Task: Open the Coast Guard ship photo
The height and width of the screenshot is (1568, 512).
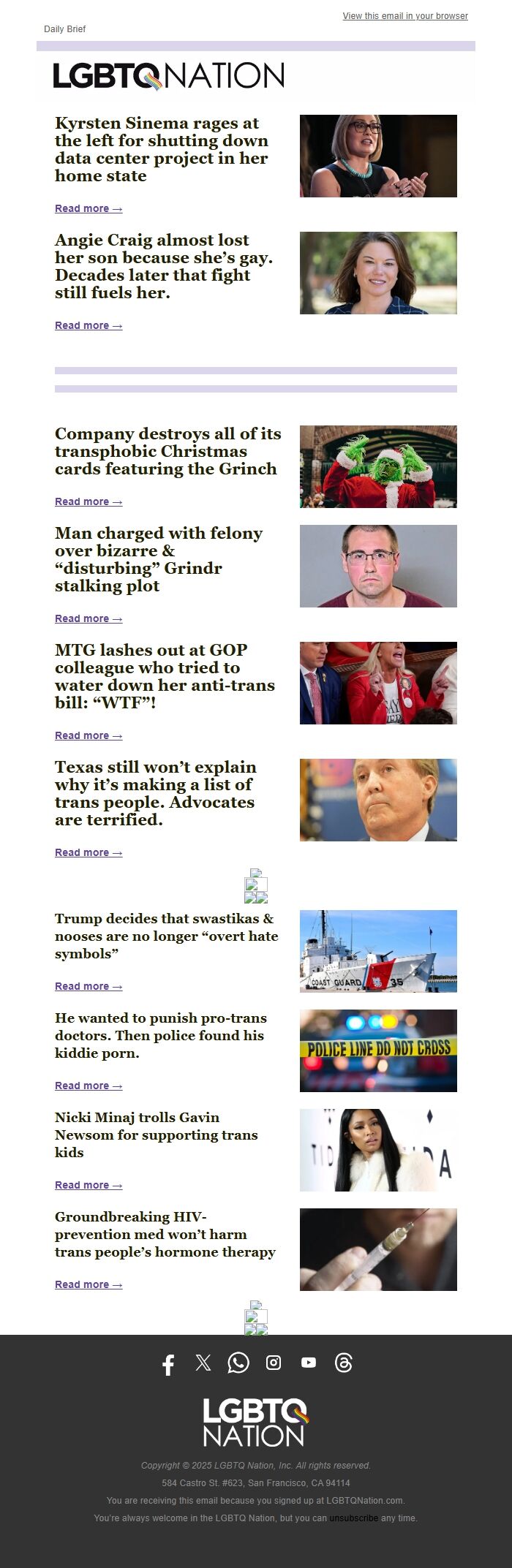Action: click(x=378, y=951)
